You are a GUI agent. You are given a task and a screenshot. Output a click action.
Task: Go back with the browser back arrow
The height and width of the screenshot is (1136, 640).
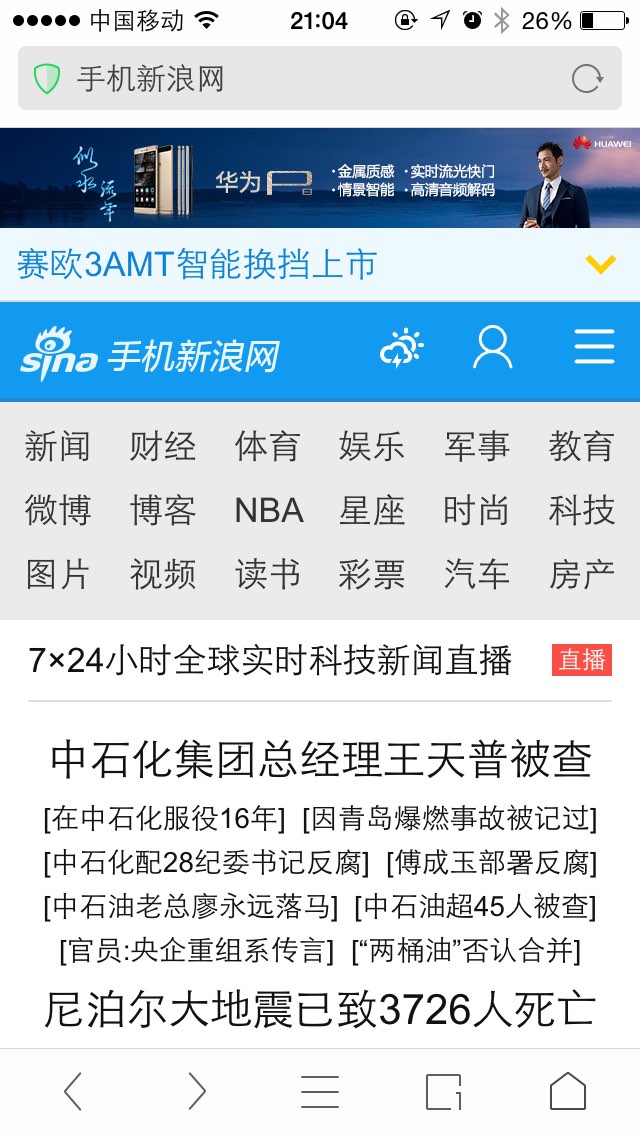(73, 1091)
